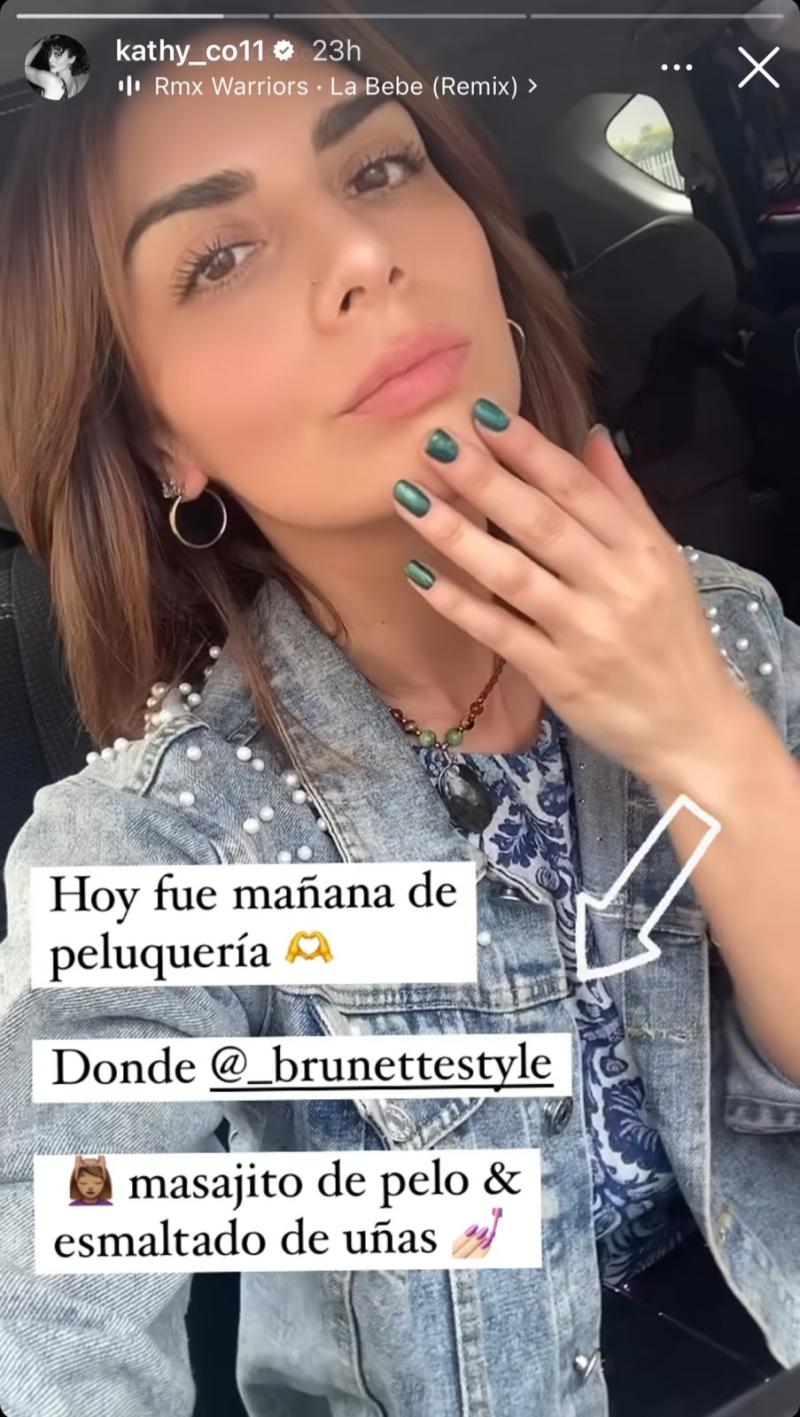Screen dimensions: 800x1417
Task: Open the three-dot story options menu
Action: click(678, 65)
